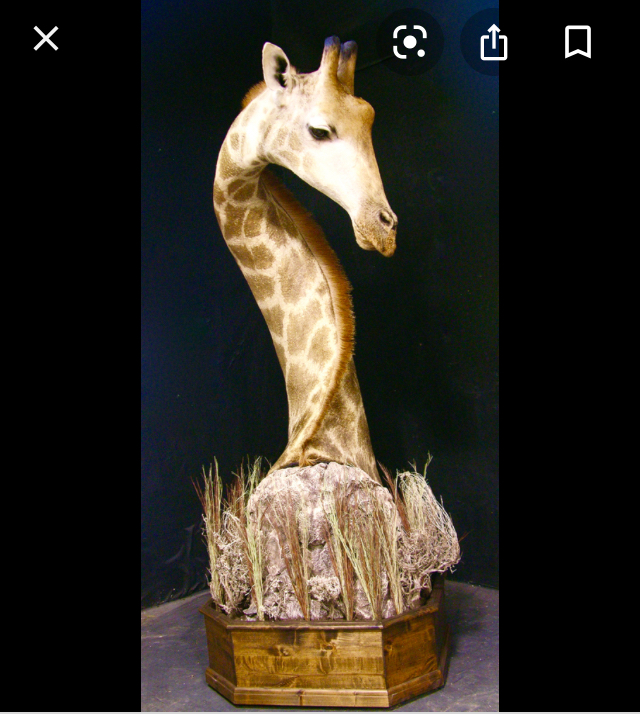
Task: Share this giraffe image
Action: click(x=493, y=42)
